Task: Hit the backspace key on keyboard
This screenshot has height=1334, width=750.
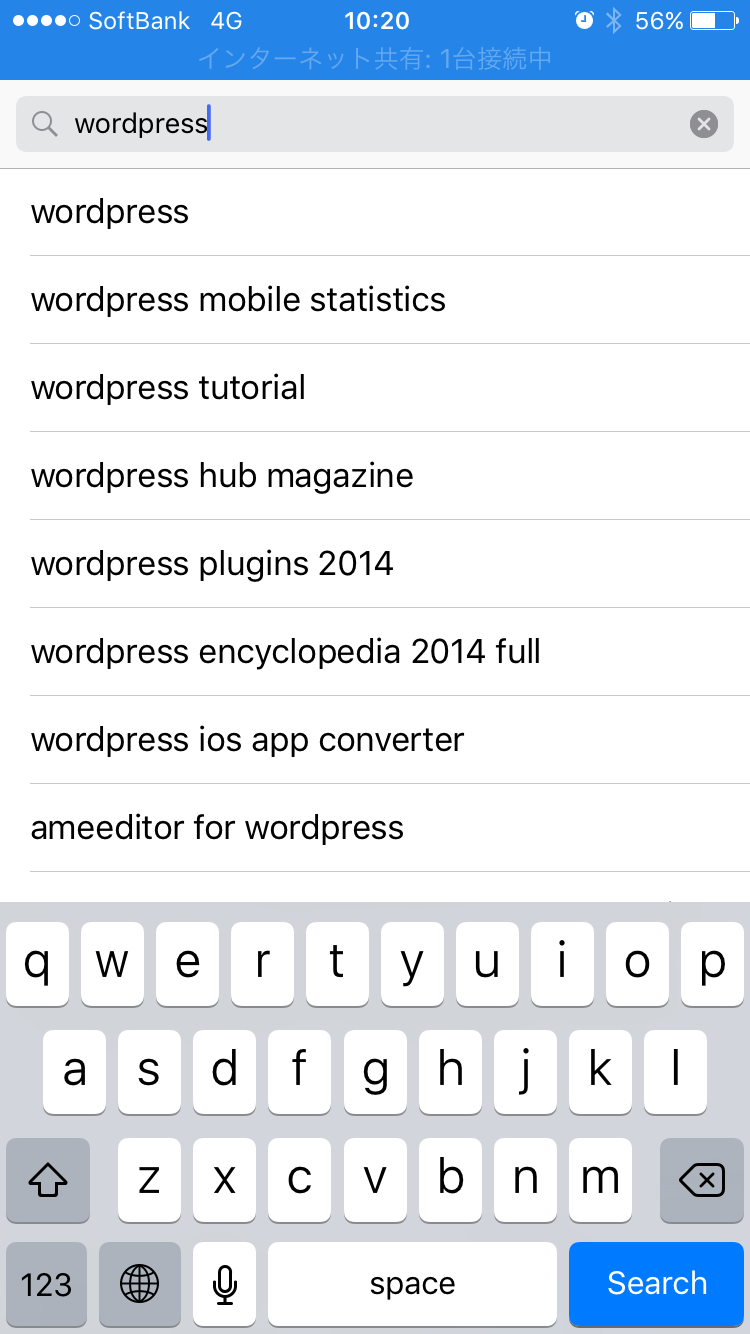Action: 702,1181
